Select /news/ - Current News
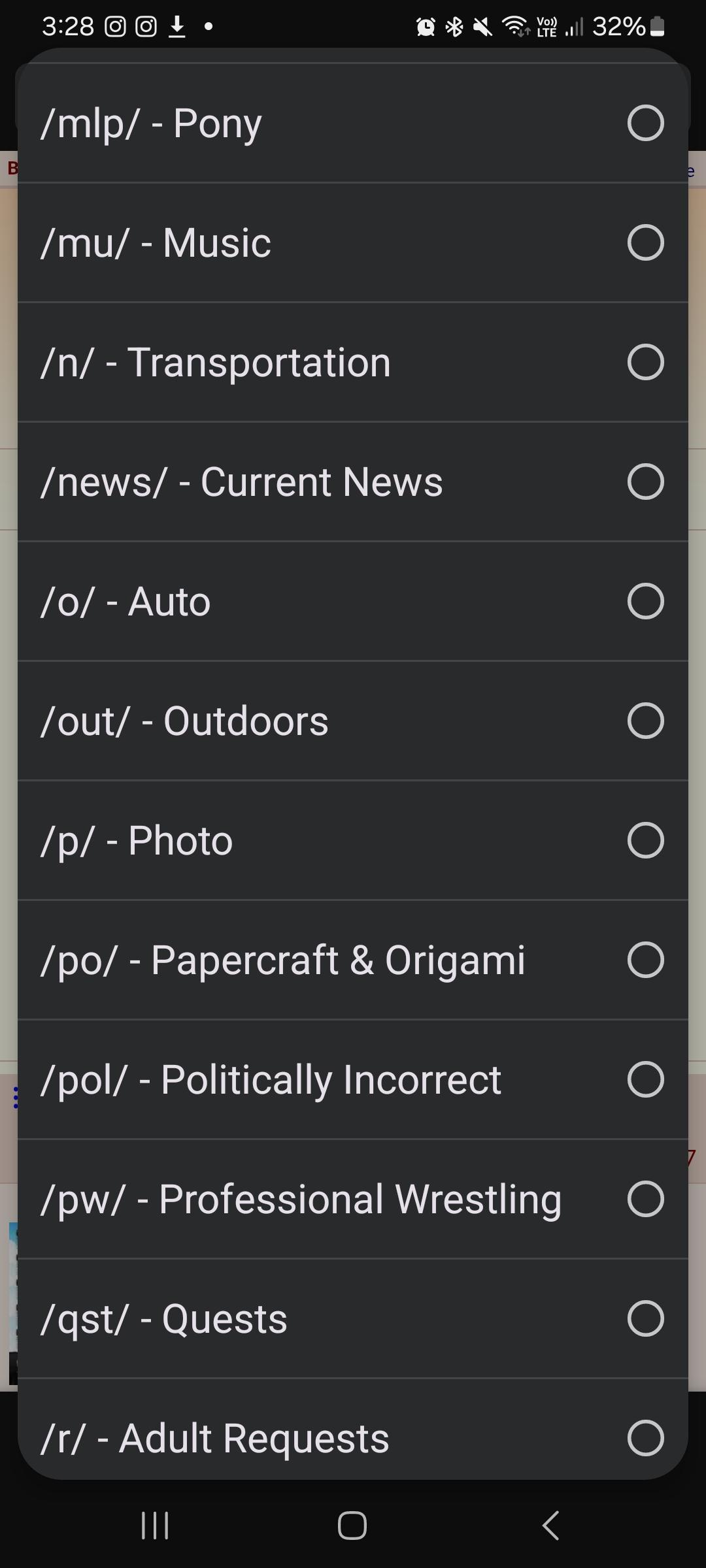The width and height of the screenshot is (706, 1568). tap(353, 482)
